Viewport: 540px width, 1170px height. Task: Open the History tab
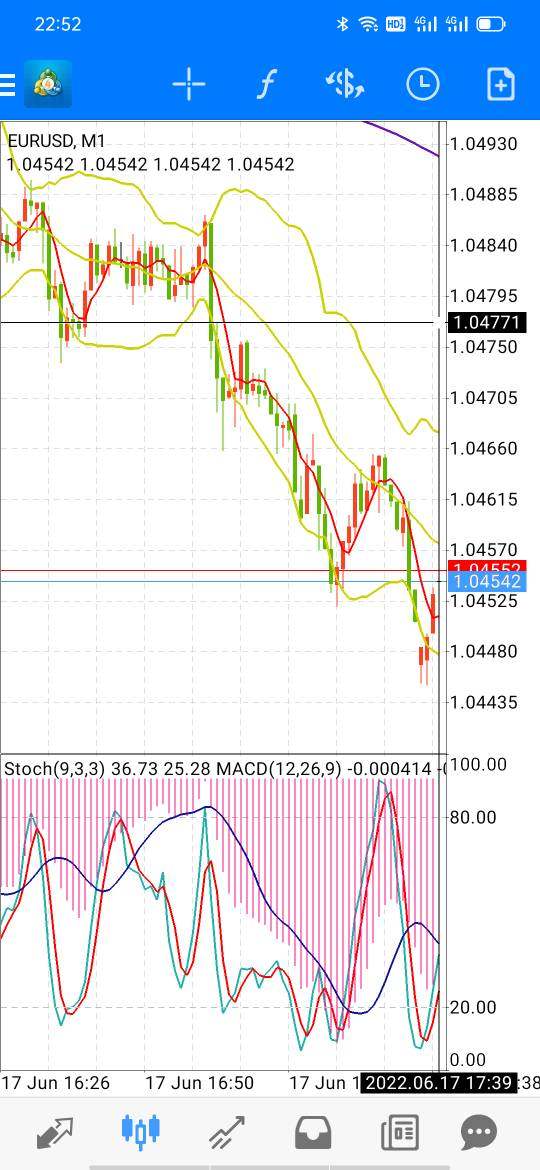[x=313, y=1133]
